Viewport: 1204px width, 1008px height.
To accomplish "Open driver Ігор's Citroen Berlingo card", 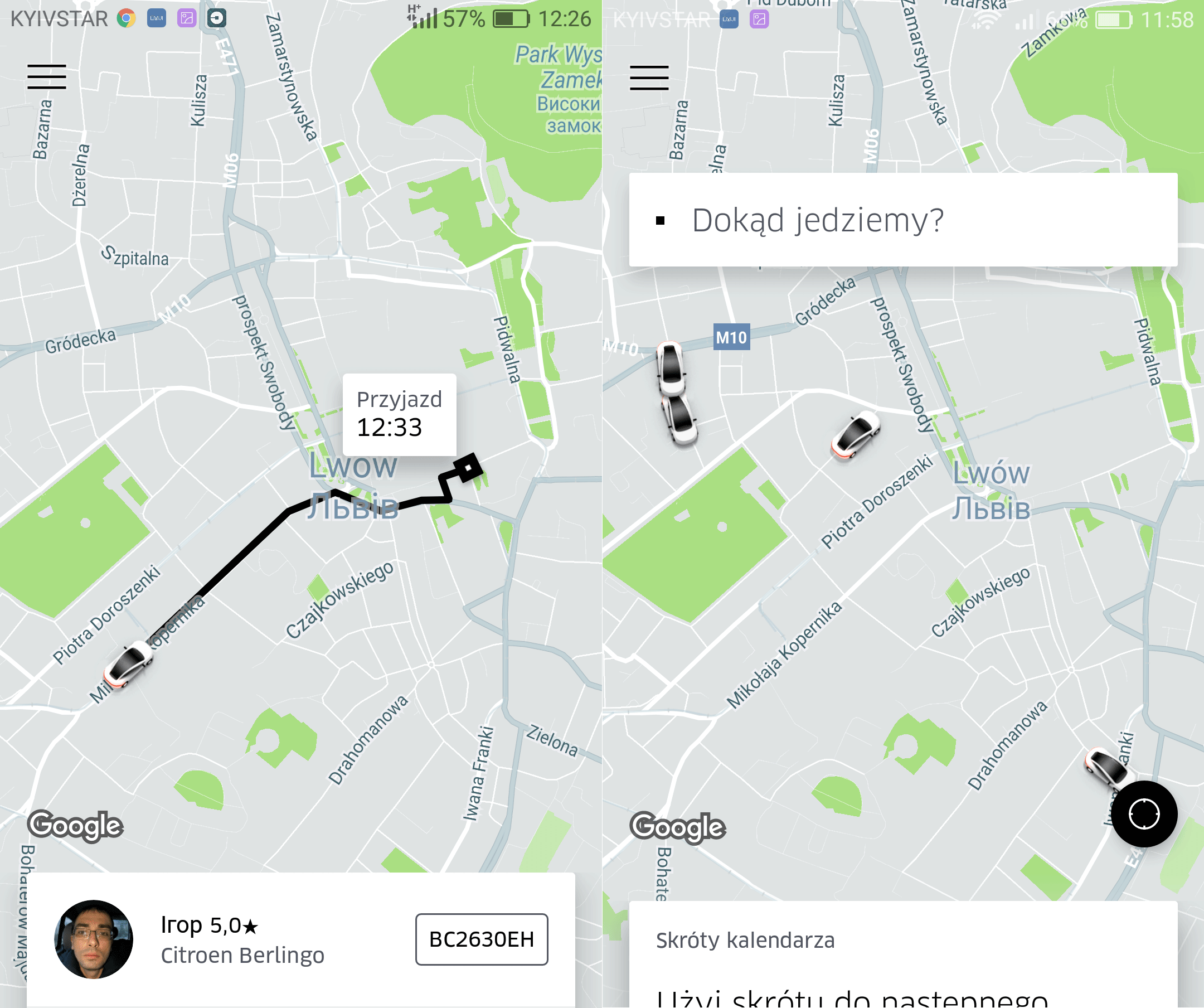I will click(300, 939).
